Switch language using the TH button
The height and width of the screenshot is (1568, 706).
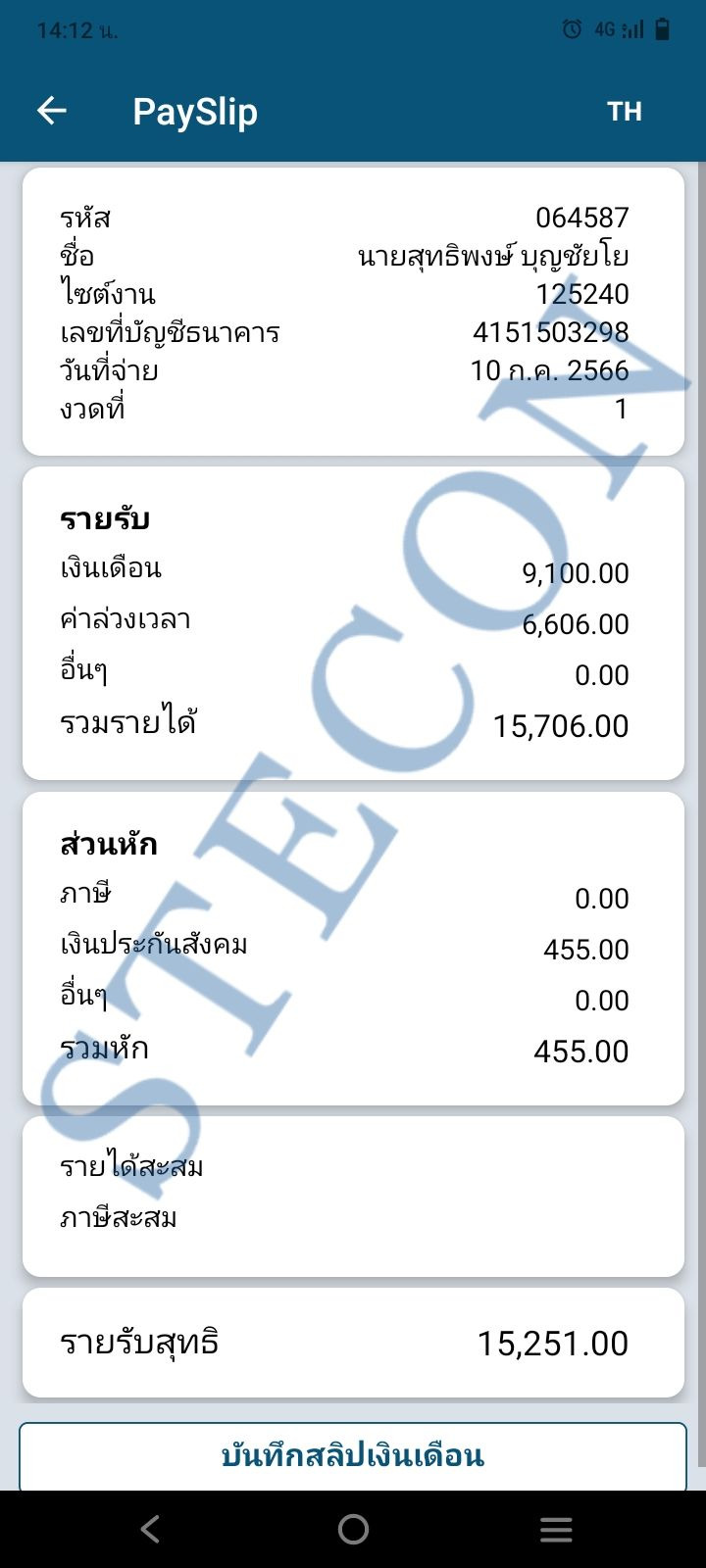point(624,111)
